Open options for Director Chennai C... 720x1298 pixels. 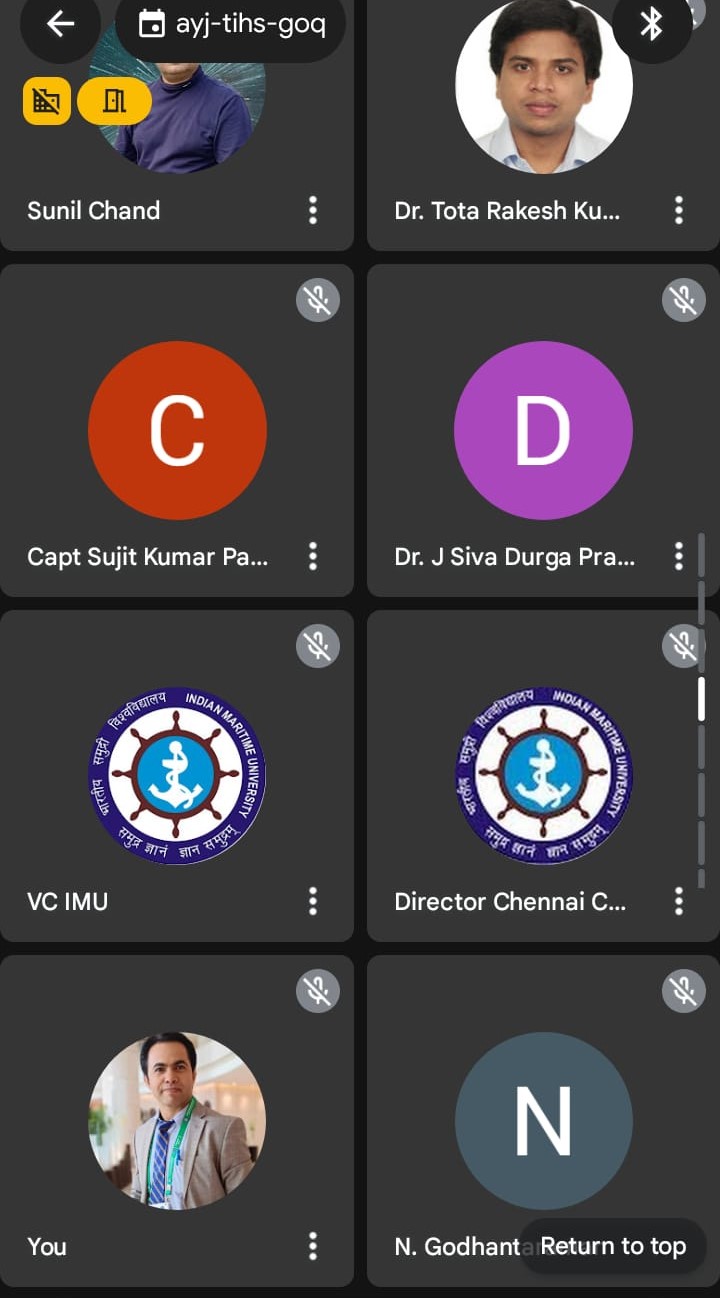click(x=679, y=901)
